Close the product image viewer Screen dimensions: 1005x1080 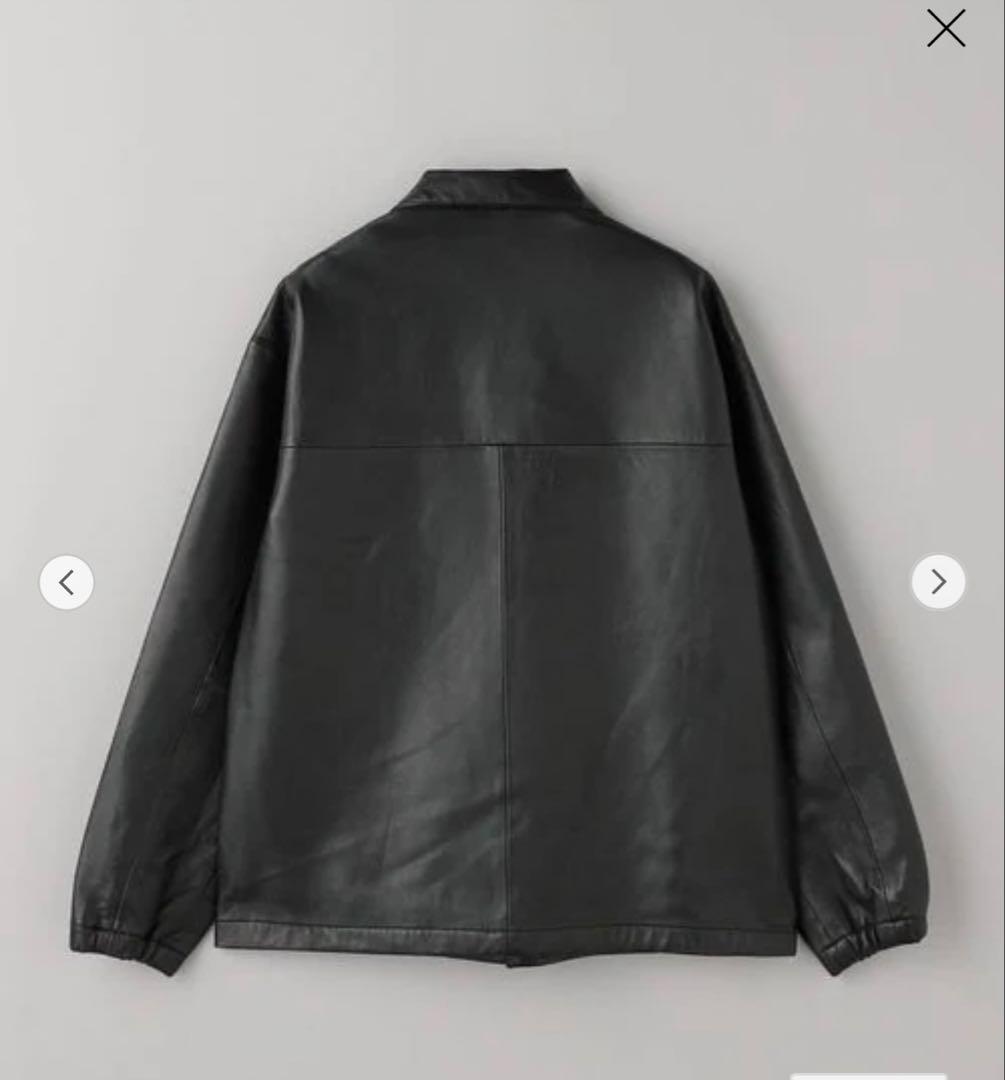(x=945, y=28)
